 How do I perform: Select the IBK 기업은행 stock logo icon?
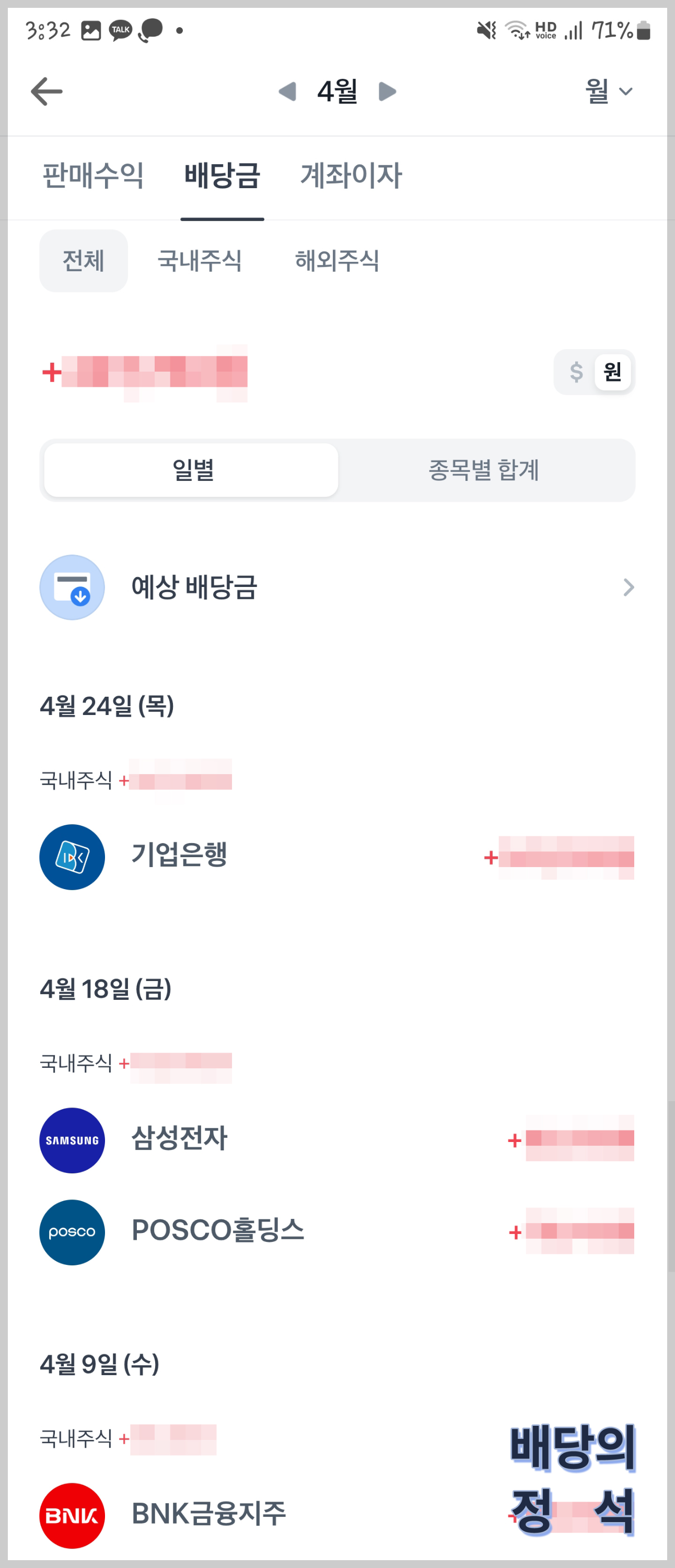[x=72, y=857]
